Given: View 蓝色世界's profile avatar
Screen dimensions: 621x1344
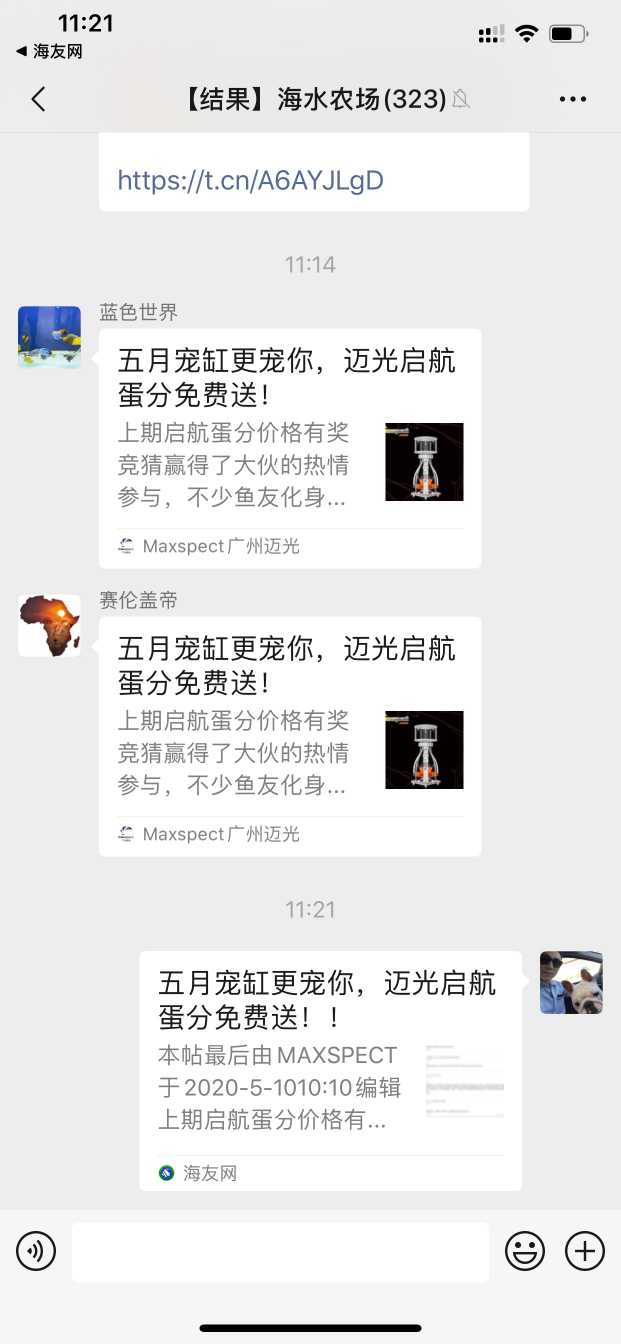Looking at the screenshot, I should pos(49,337).
